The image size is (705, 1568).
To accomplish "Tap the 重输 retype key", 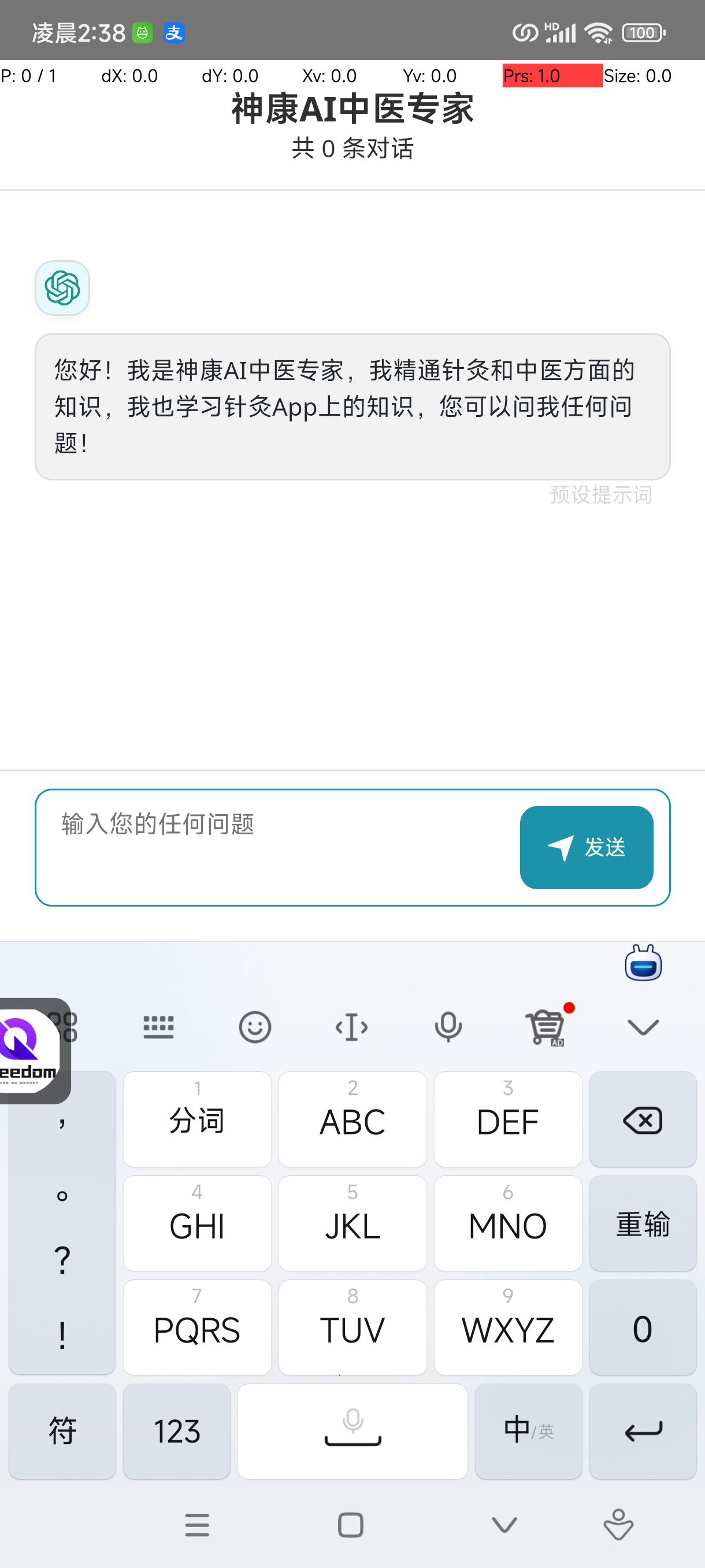I will coord(643,1223).
